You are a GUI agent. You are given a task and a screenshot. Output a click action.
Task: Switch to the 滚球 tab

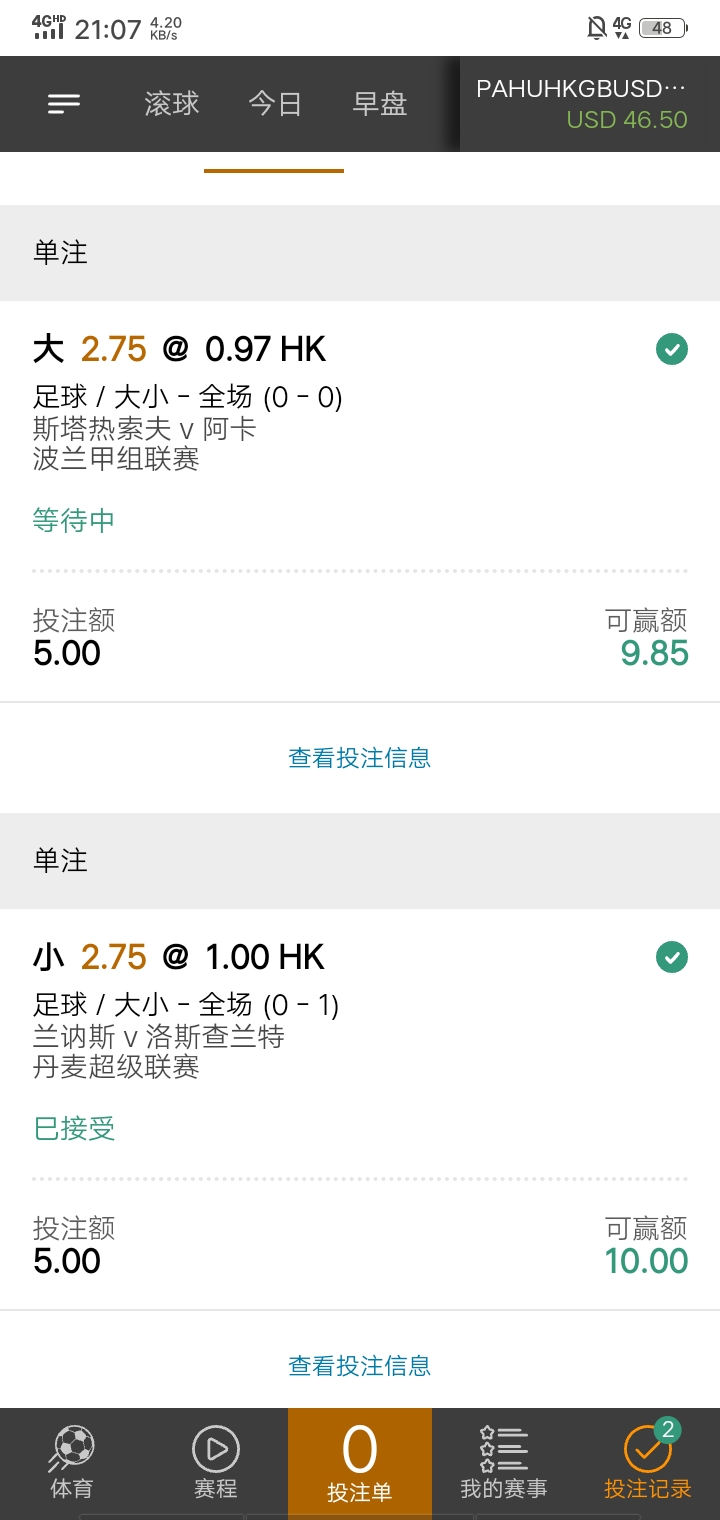pos(172,104)
